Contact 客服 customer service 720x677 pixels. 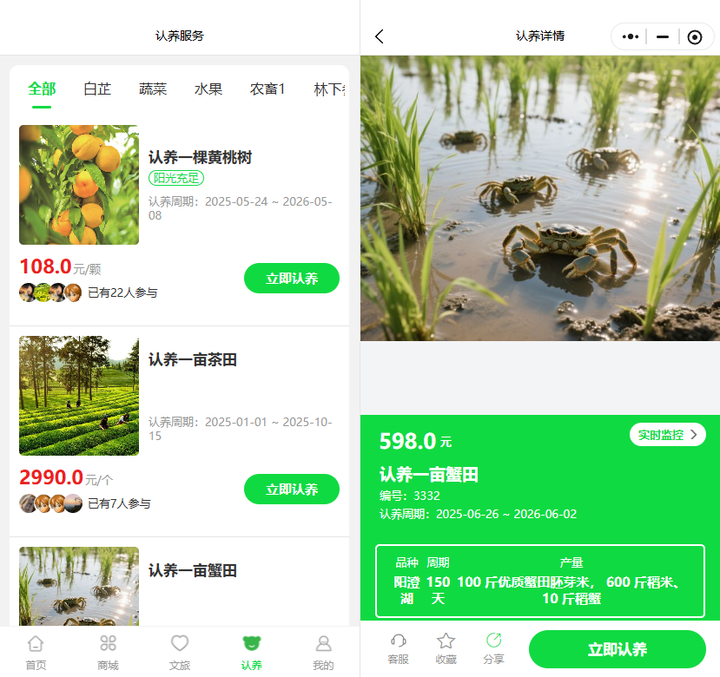pyautogui.click(x=398, y=648)
